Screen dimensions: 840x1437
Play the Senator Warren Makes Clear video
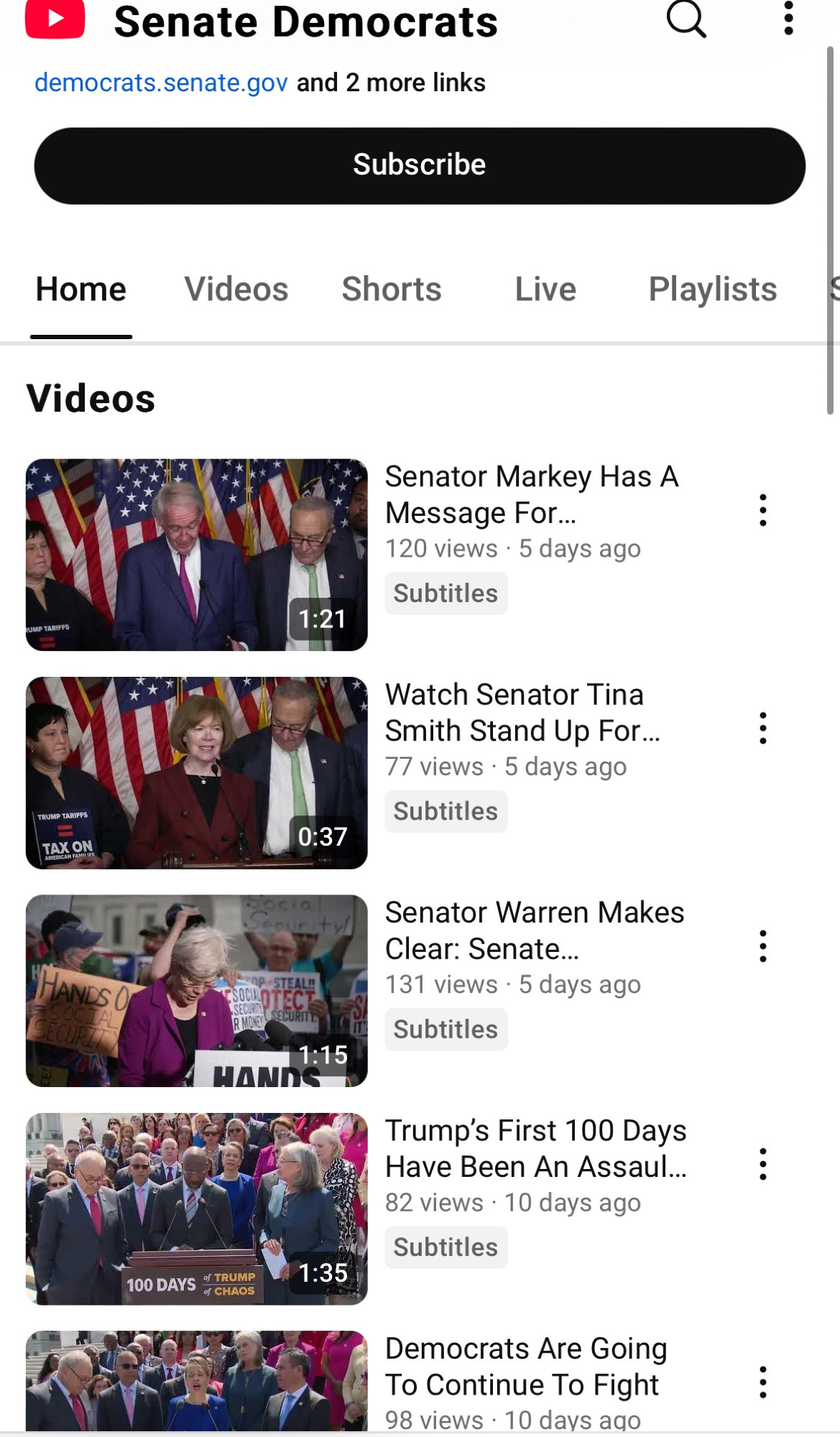196,990
